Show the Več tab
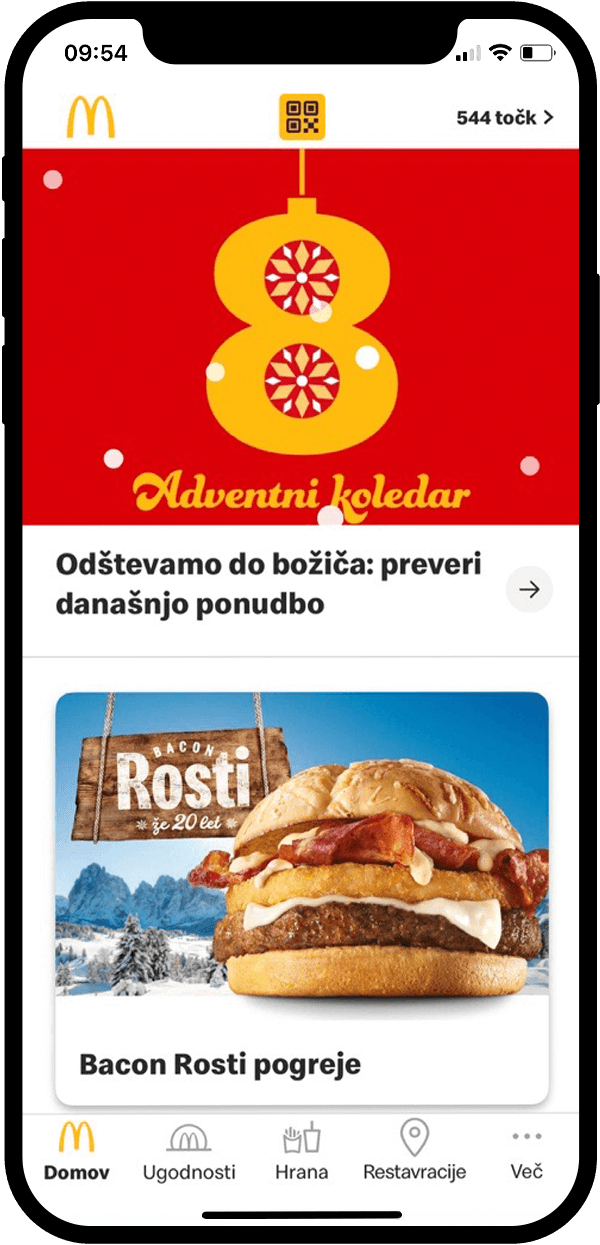 [x=526, y=1150]
